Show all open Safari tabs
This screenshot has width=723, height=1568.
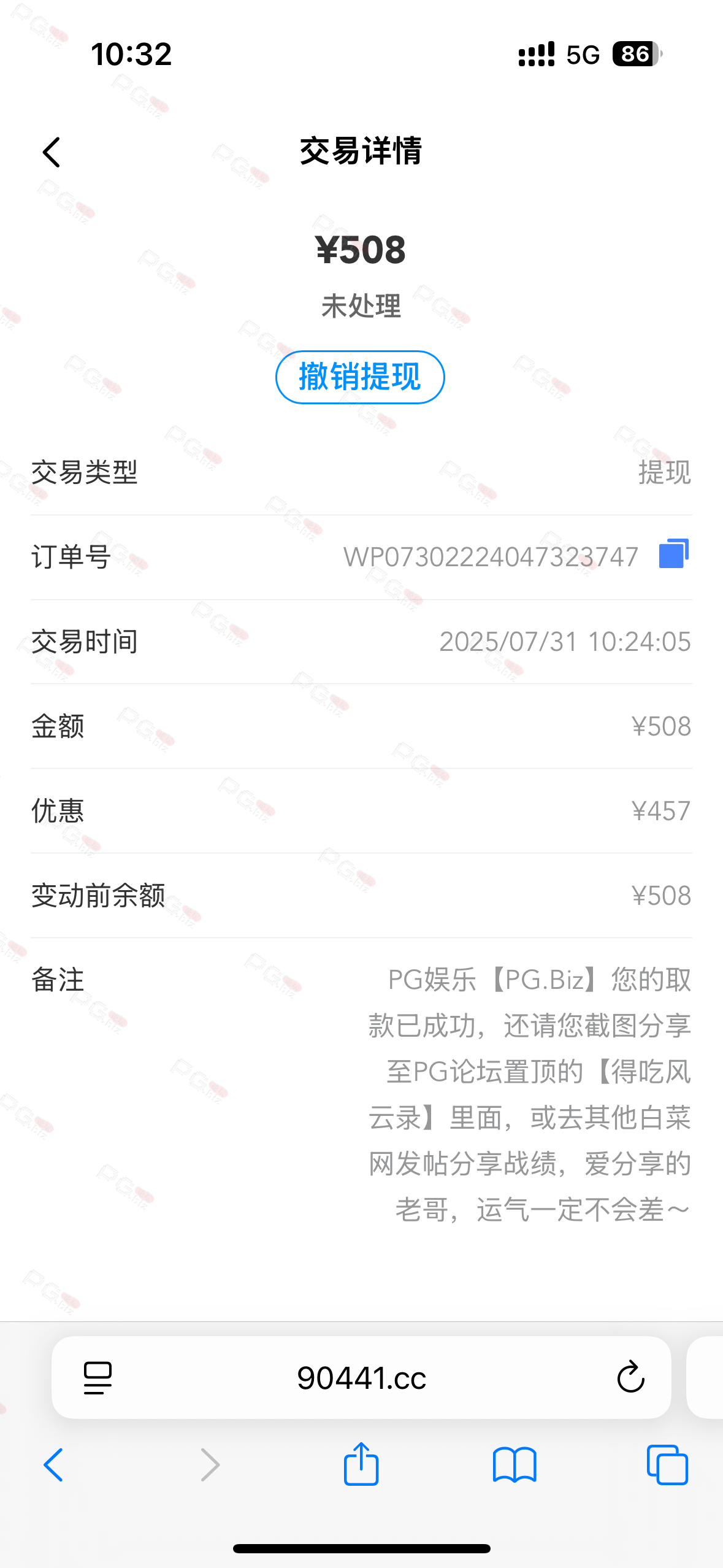(x=667, y=1464)
